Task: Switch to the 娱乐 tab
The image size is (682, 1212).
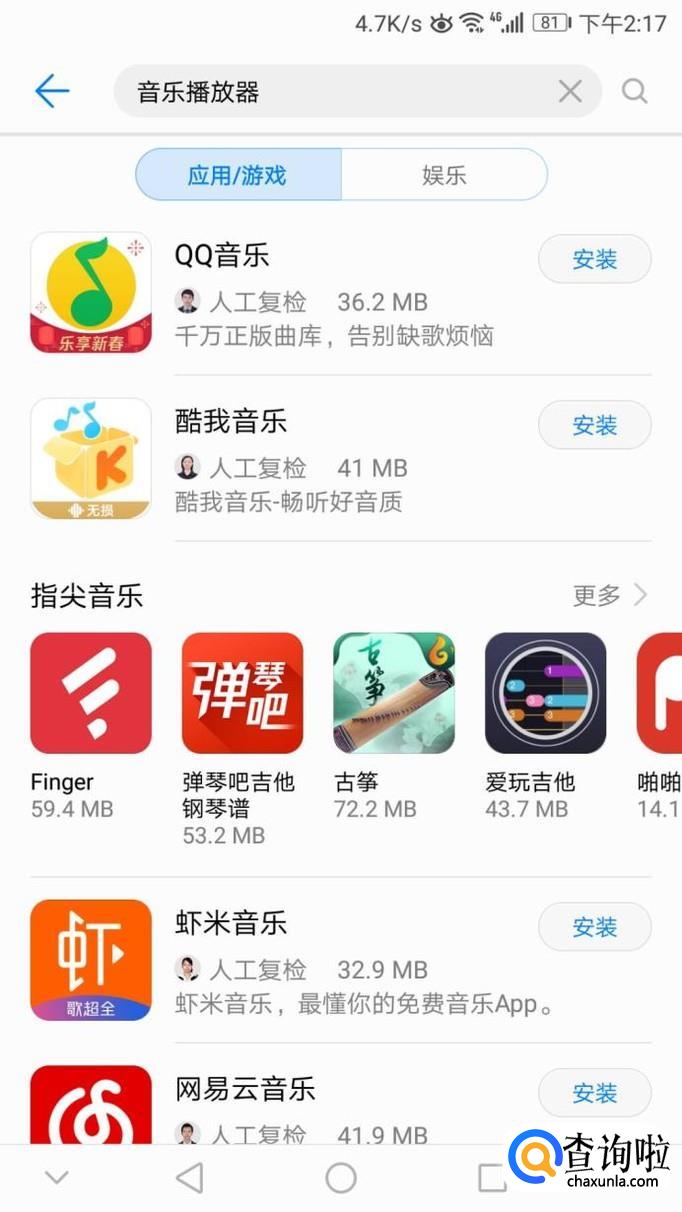Action: pos(444,175)
